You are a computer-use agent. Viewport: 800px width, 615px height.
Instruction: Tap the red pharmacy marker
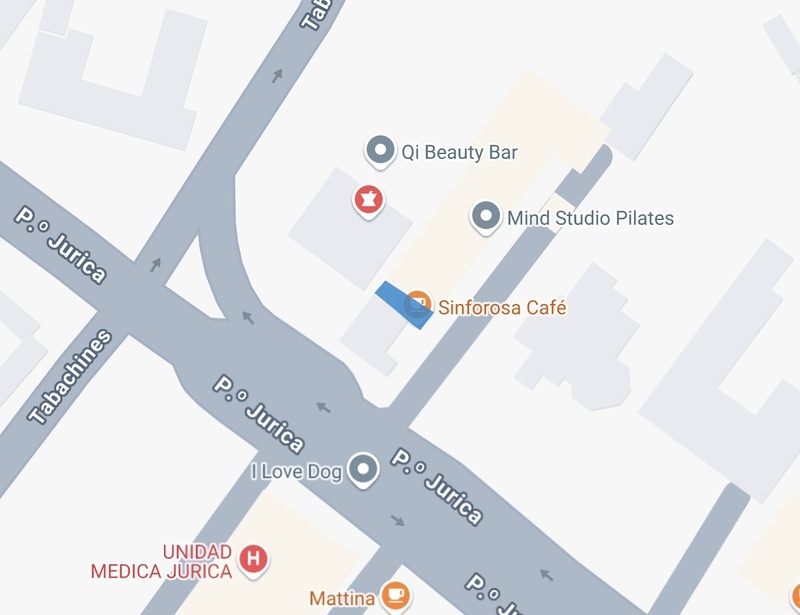pos(369,199)
